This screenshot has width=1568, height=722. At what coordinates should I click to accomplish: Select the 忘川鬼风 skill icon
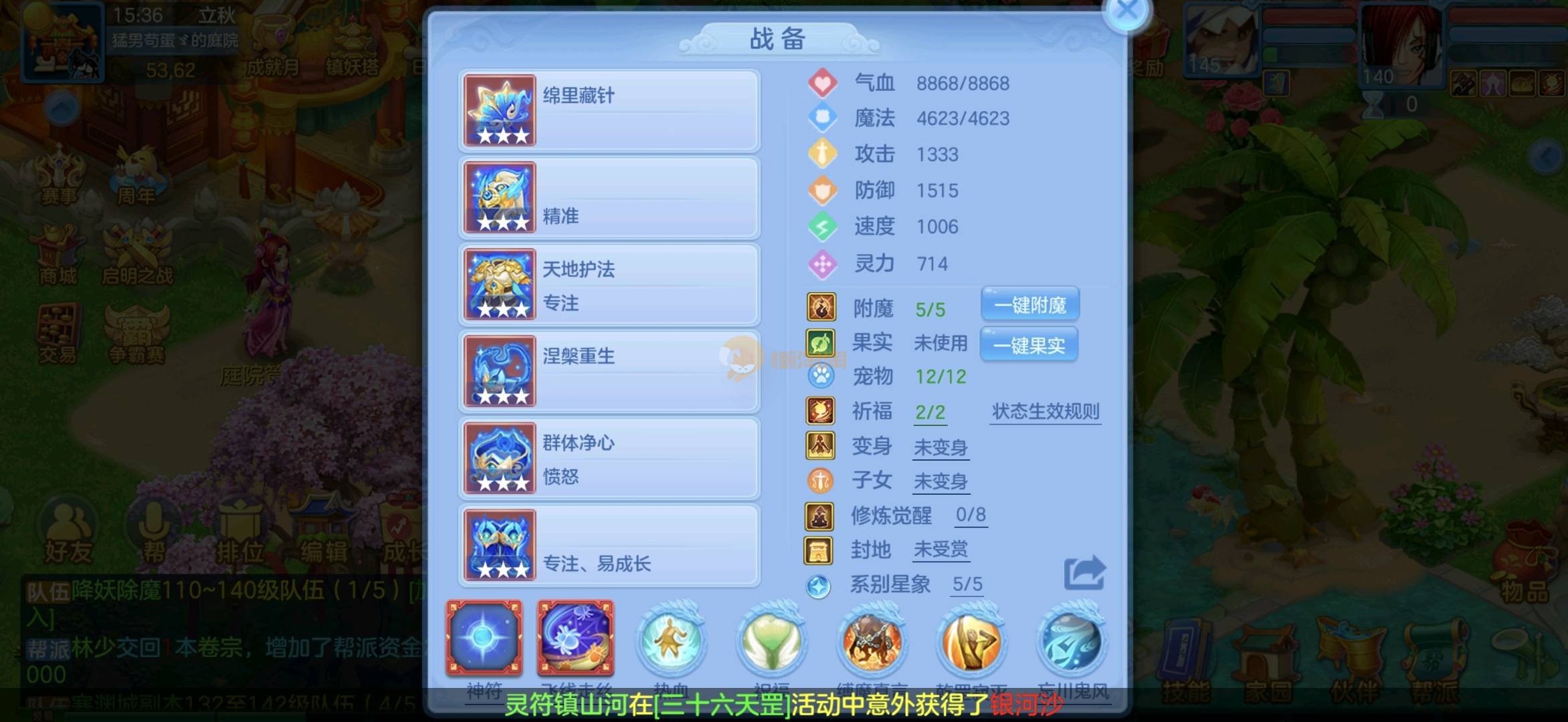[x=1072, y=642]
